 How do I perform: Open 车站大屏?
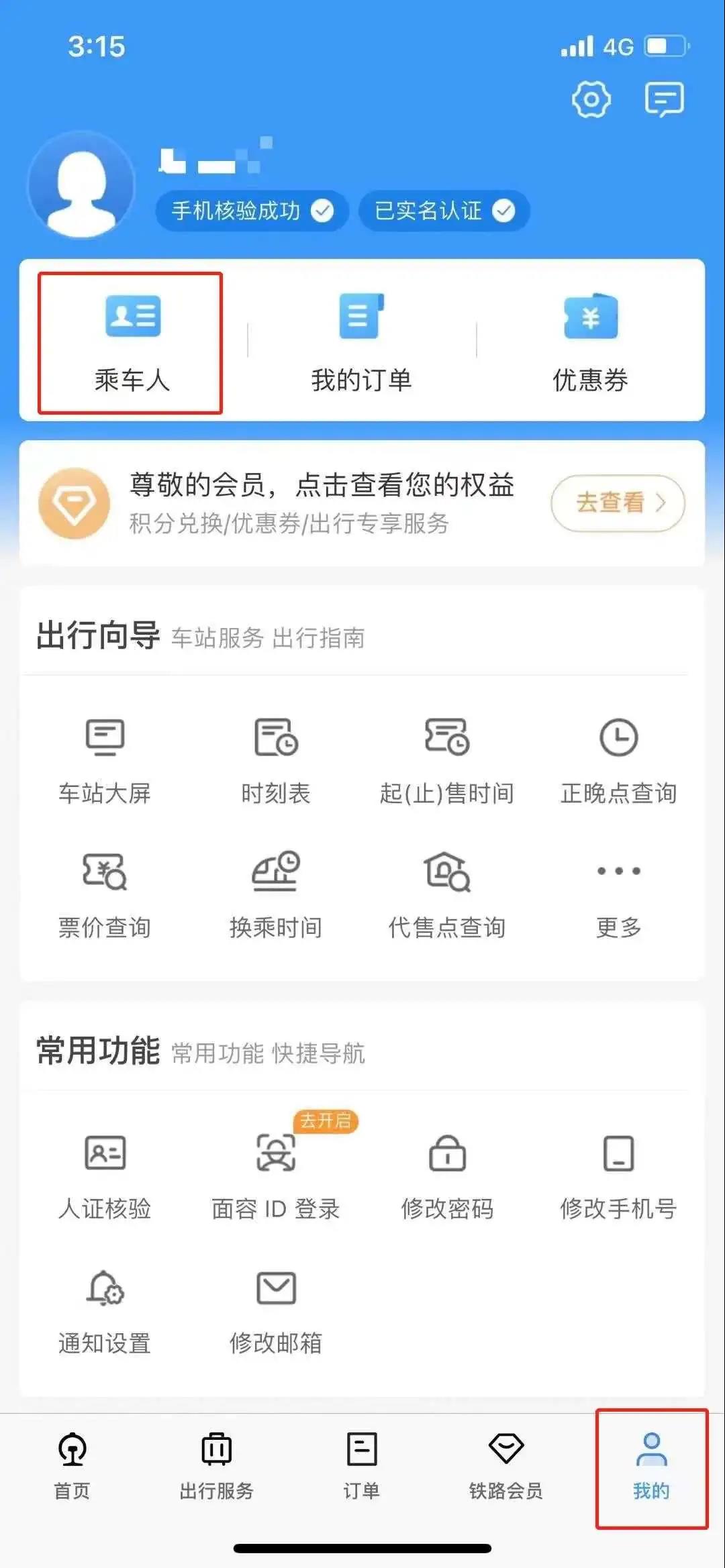105,762
